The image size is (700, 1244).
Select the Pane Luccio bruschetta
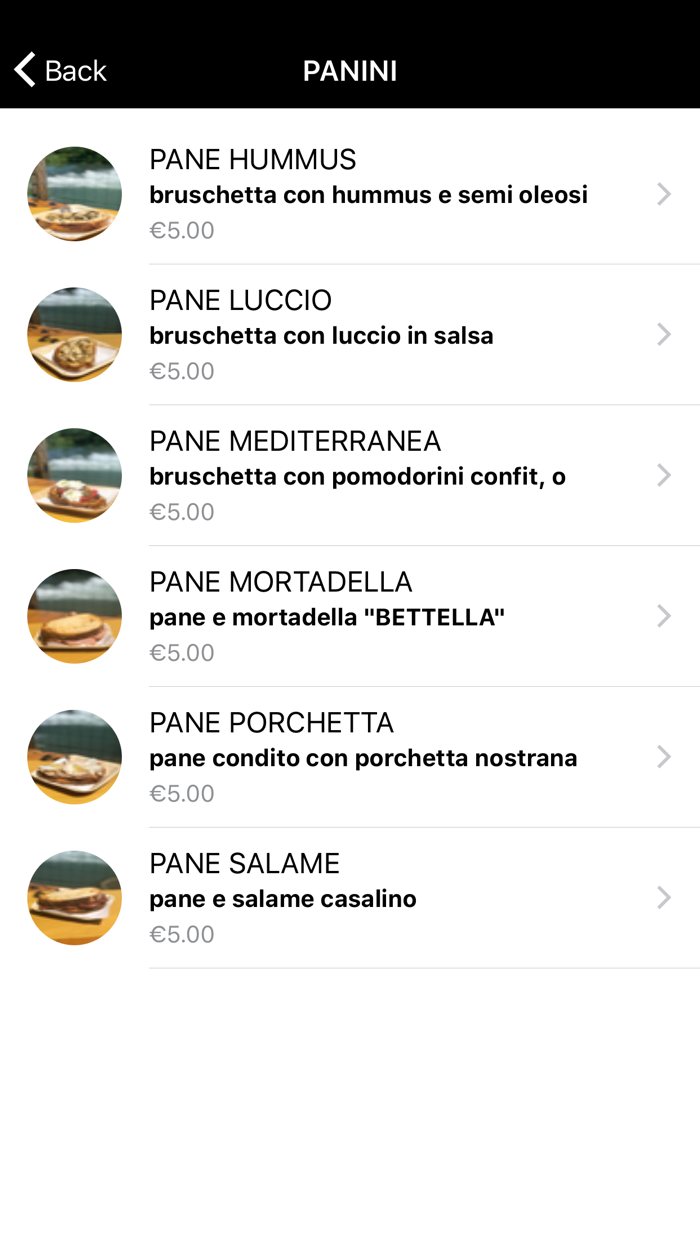pos(350,335)
